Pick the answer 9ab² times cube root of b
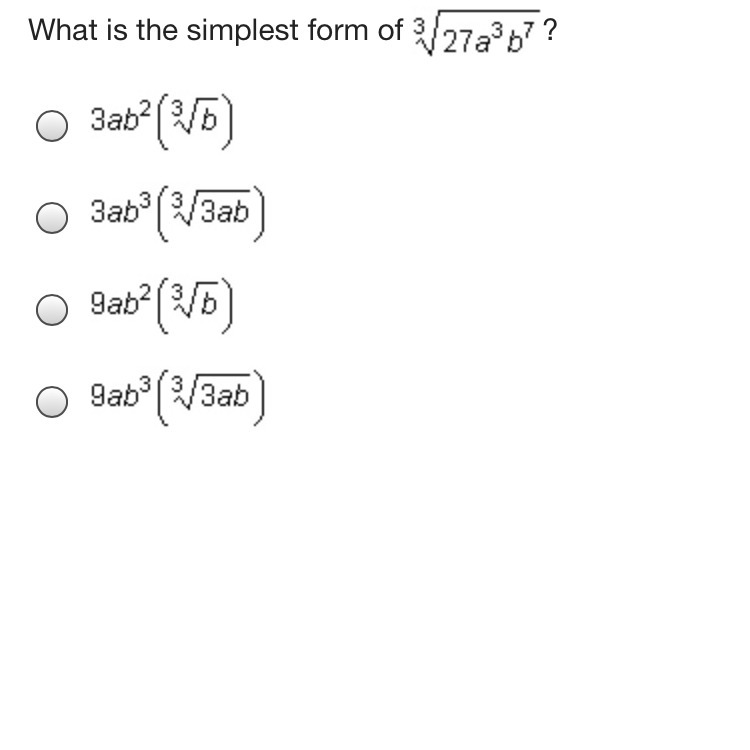 [52, 311]
